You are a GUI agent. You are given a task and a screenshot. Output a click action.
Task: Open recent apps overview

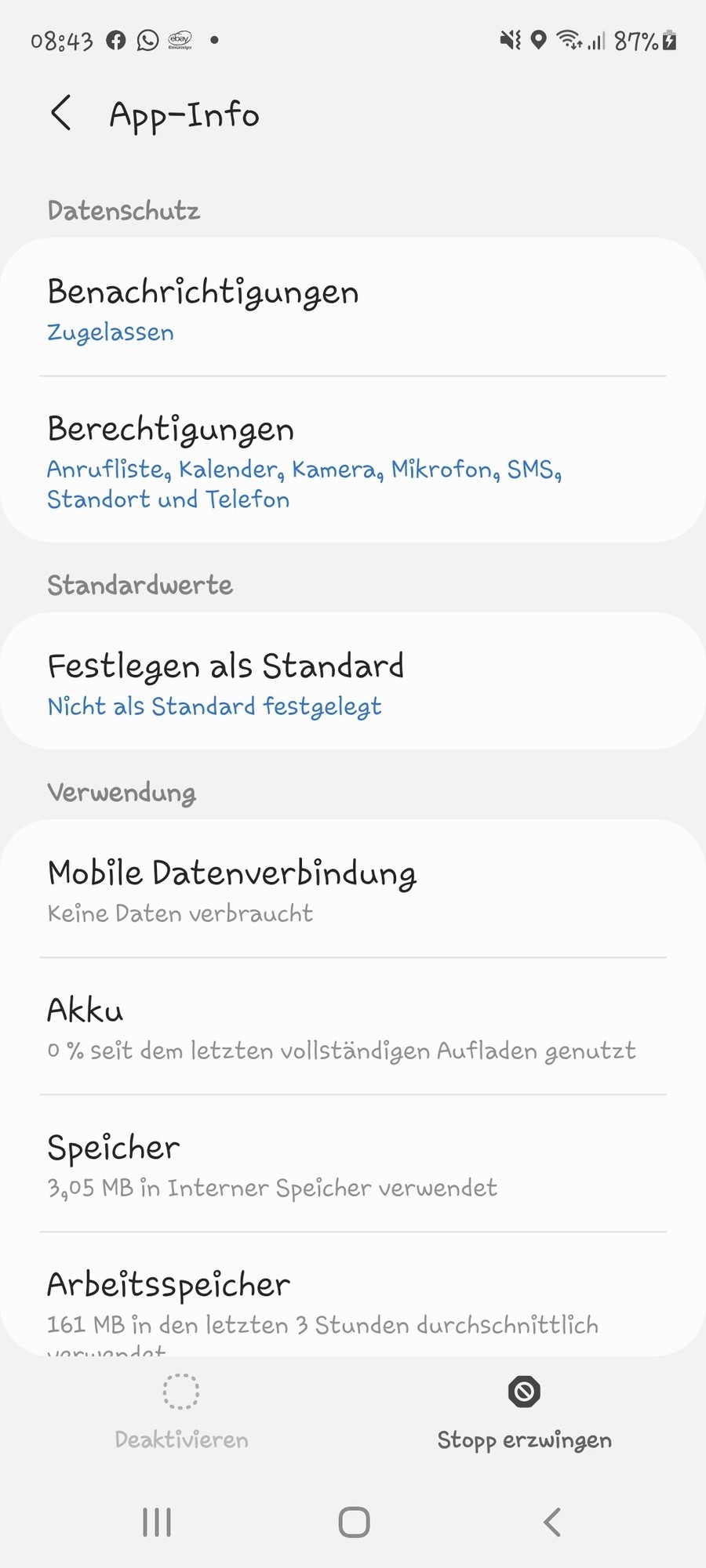tap(157, 1523)
